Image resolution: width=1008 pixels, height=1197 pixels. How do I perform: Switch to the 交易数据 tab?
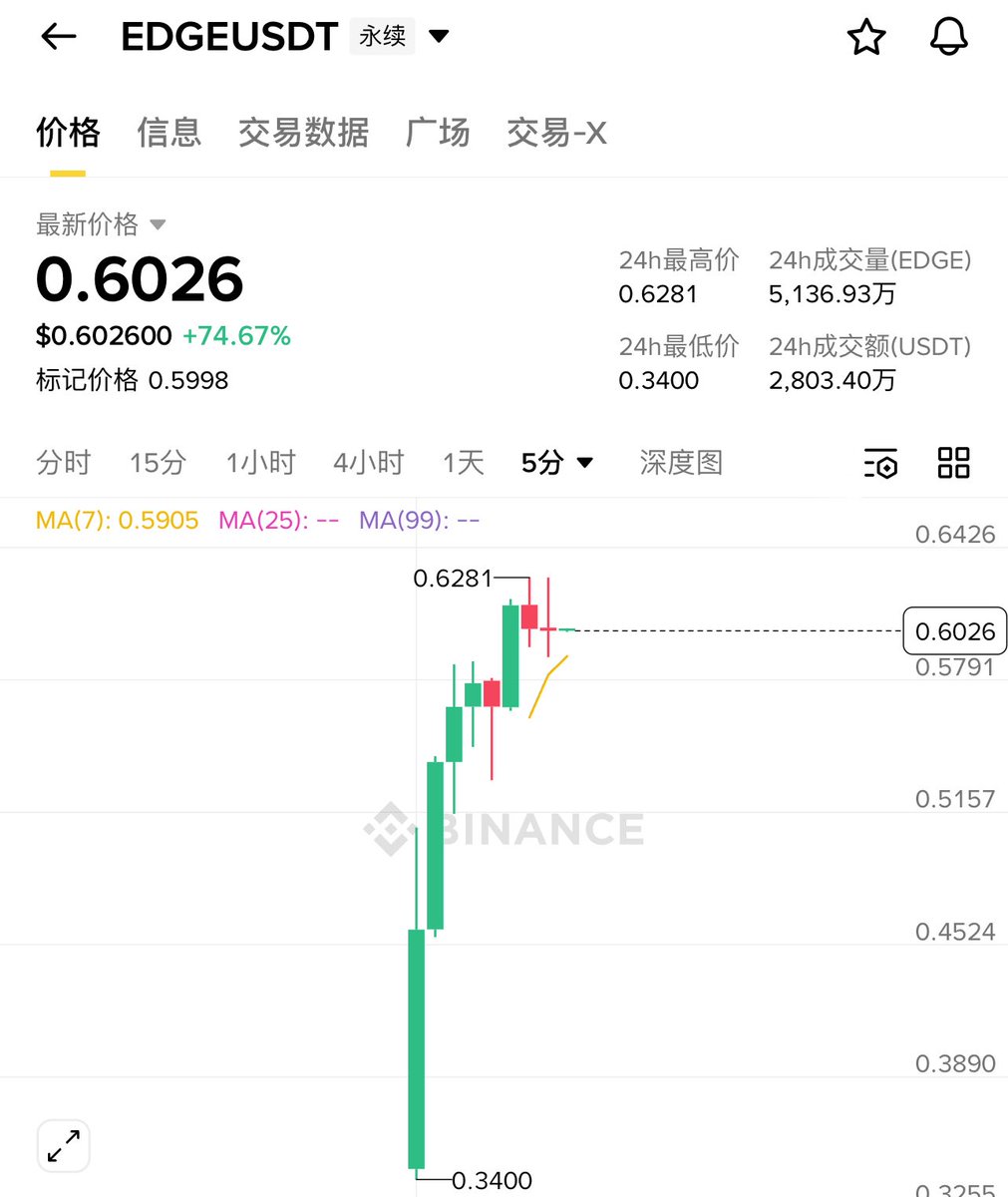click(x=303, y=133)
